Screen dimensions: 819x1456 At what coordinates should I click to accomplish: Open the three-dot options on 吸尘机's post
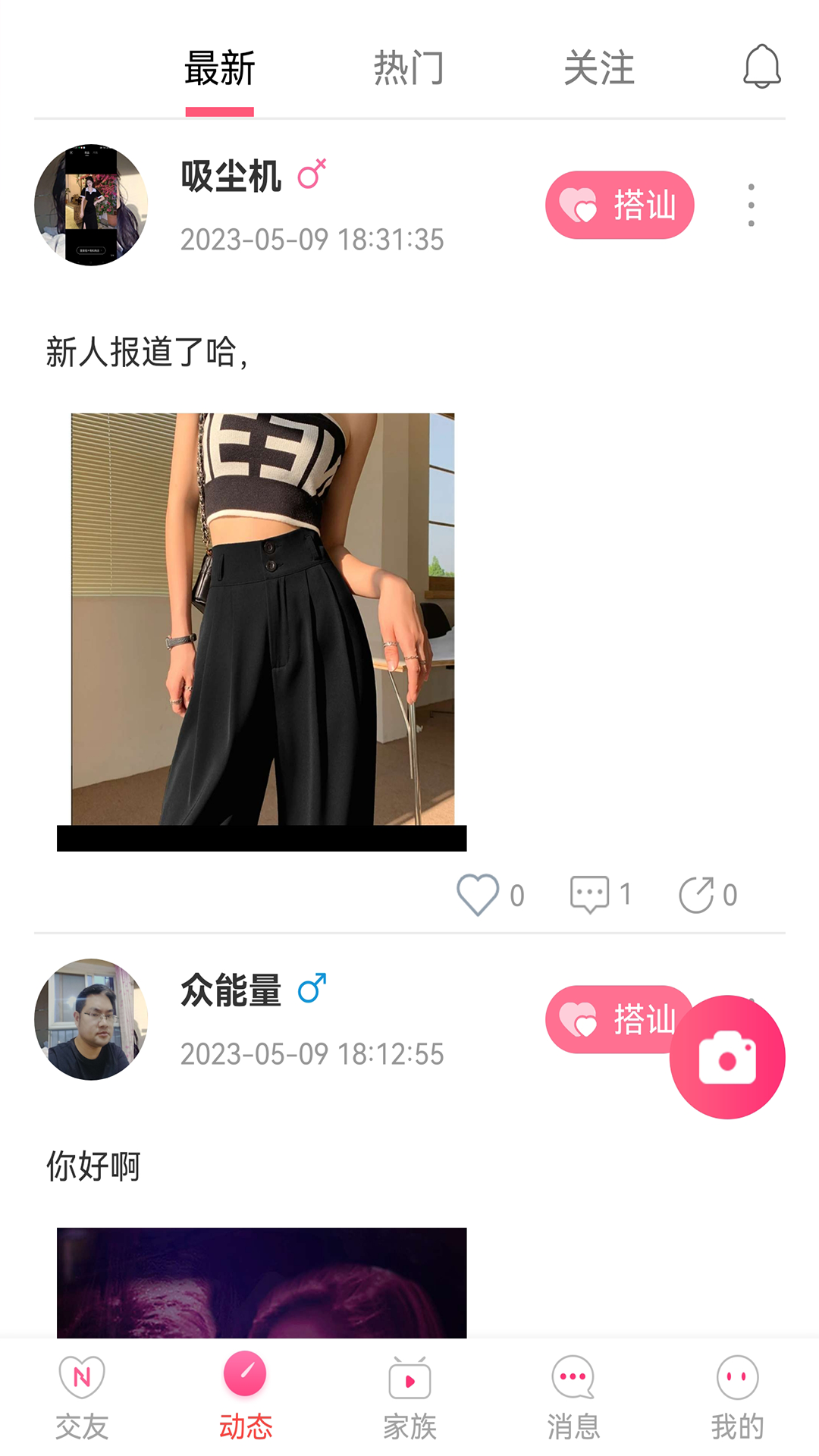click(751, 205)
